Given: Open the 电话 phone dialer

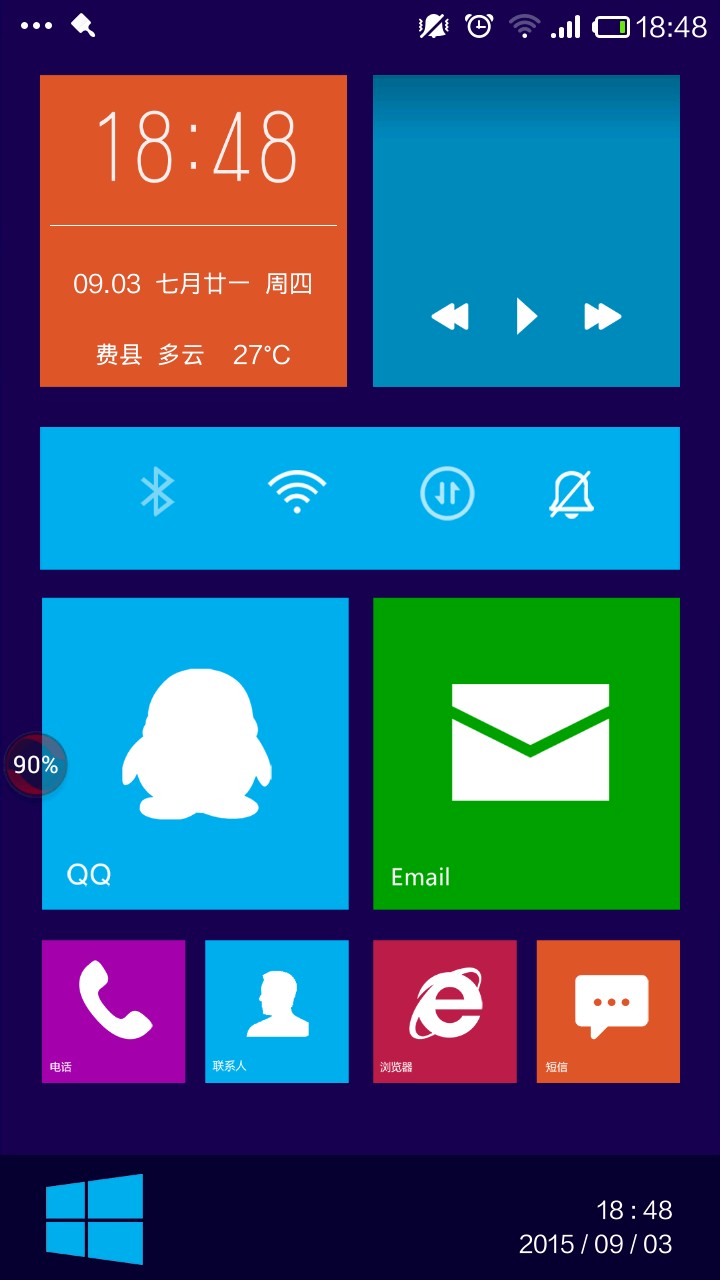Looking at the screenshot, I should 113,1010.
